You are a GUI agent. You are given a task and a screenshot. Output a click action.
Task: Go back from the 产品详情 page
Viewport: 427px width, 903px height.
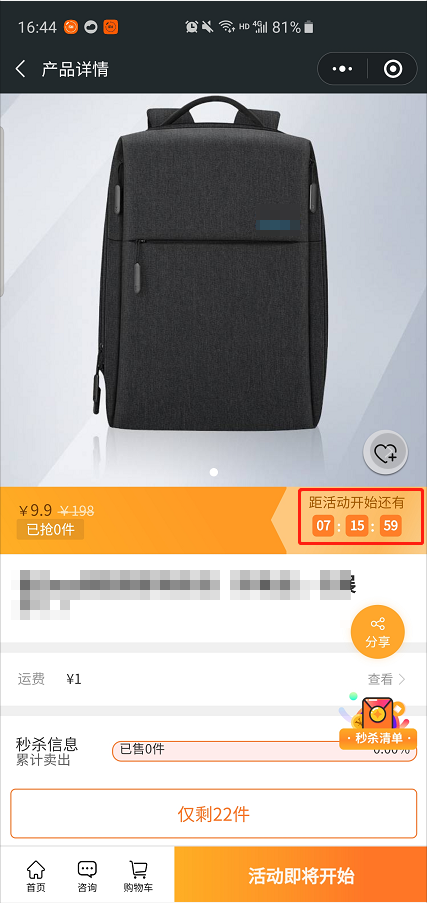click(21, 70)
